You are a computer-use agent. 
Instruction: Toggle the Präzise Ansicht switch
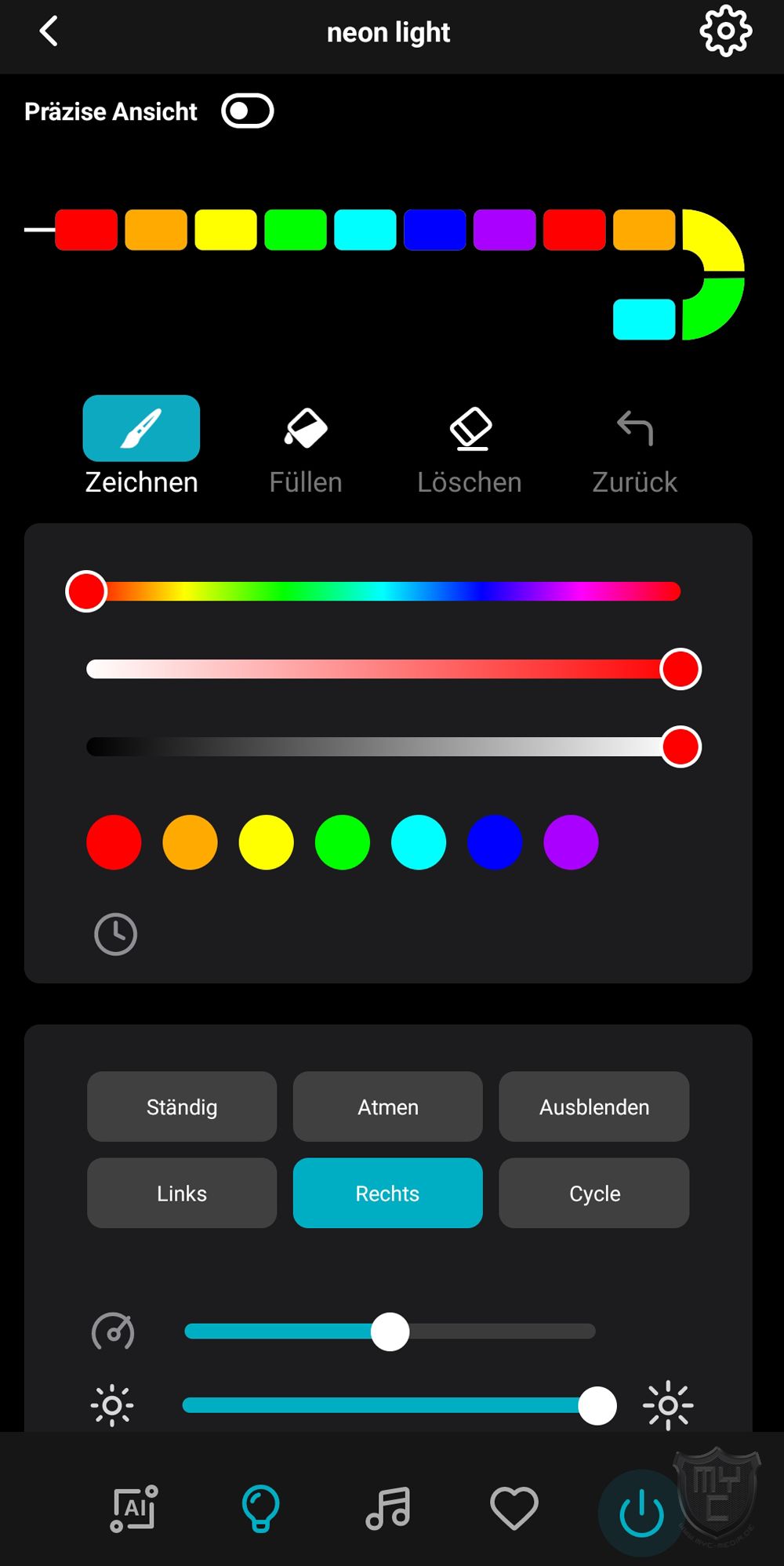[x=247, y=111]
